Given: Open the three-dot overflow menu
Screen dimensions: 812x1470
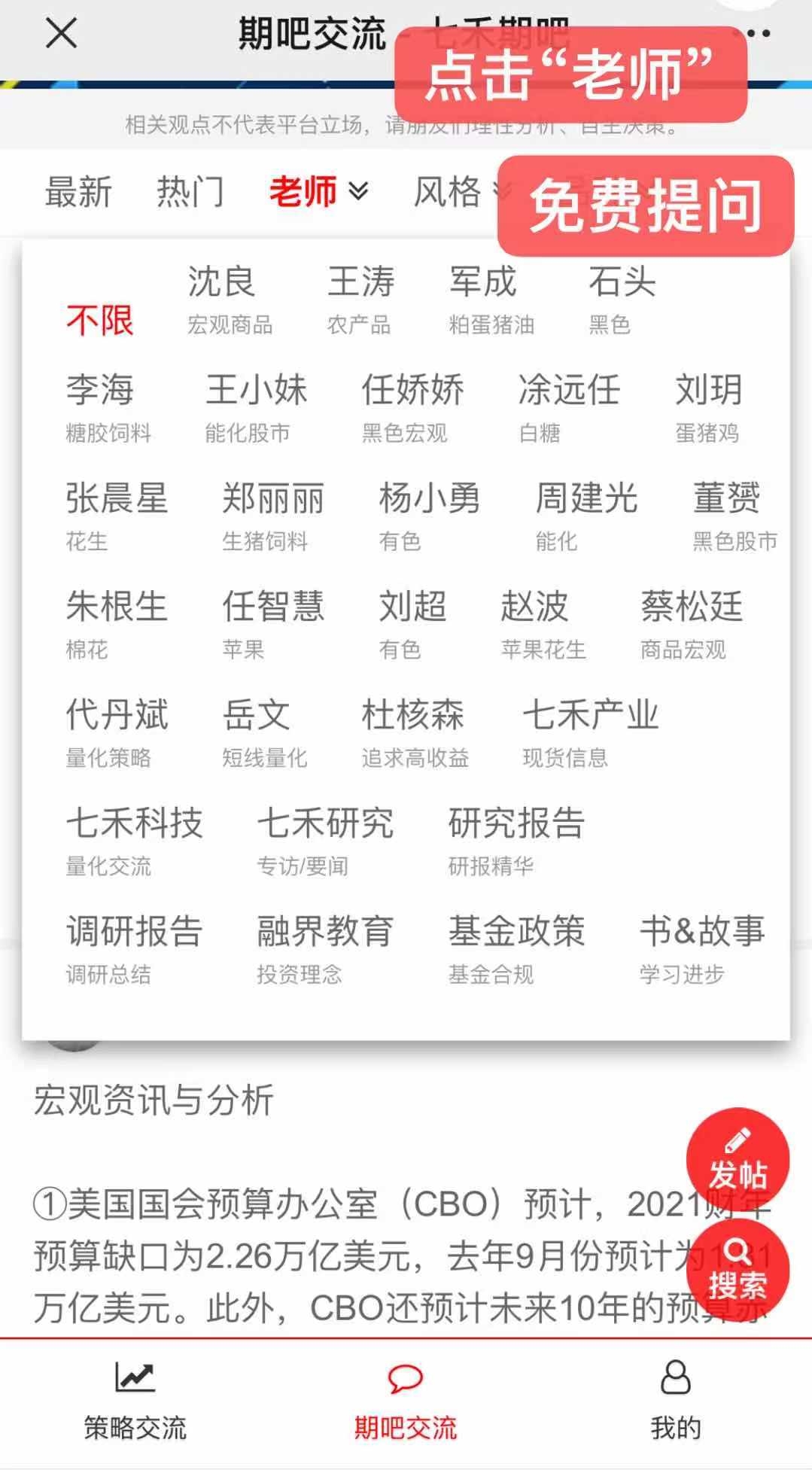Looking at the screenshot, I should 760,33.
